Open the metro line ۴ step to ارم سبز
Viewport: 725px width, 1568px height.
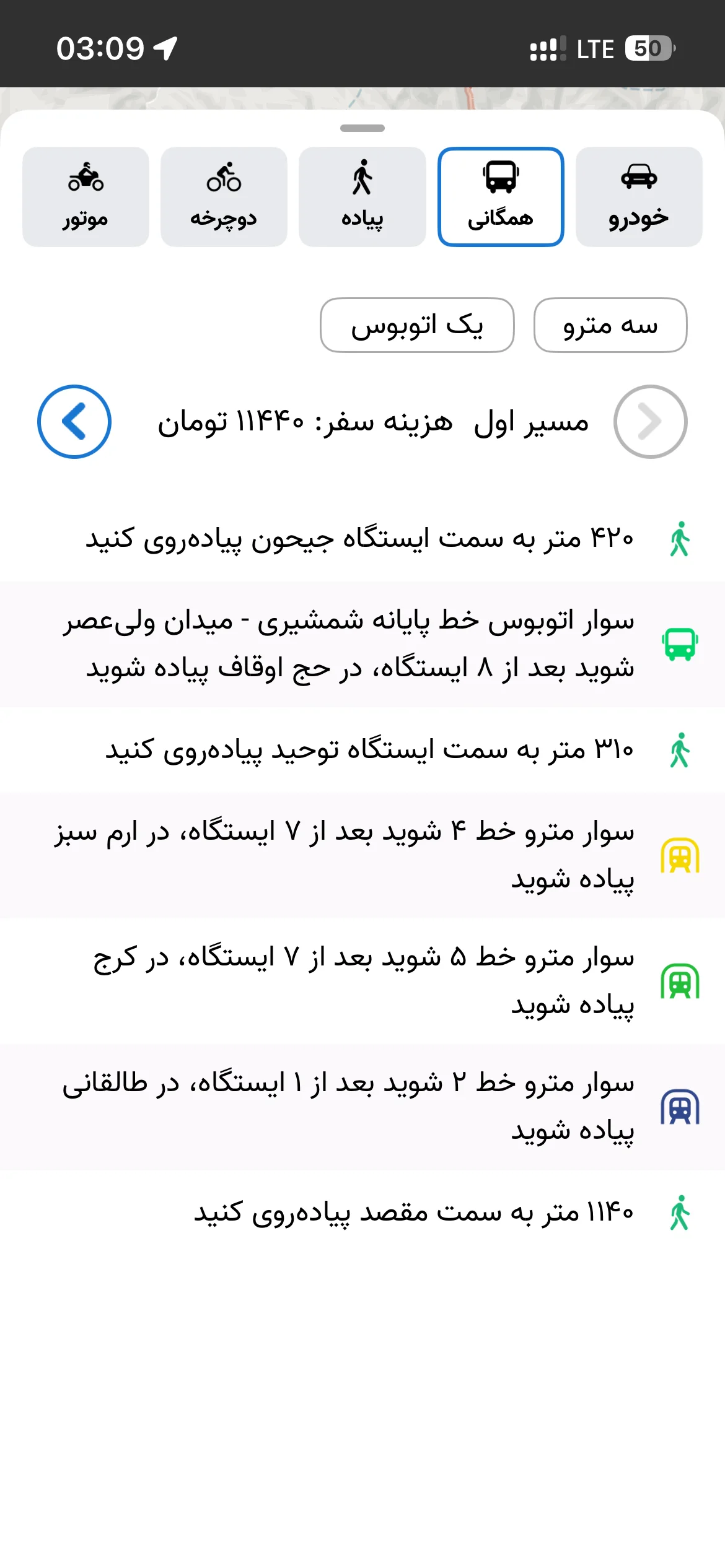tap(362, 855)
